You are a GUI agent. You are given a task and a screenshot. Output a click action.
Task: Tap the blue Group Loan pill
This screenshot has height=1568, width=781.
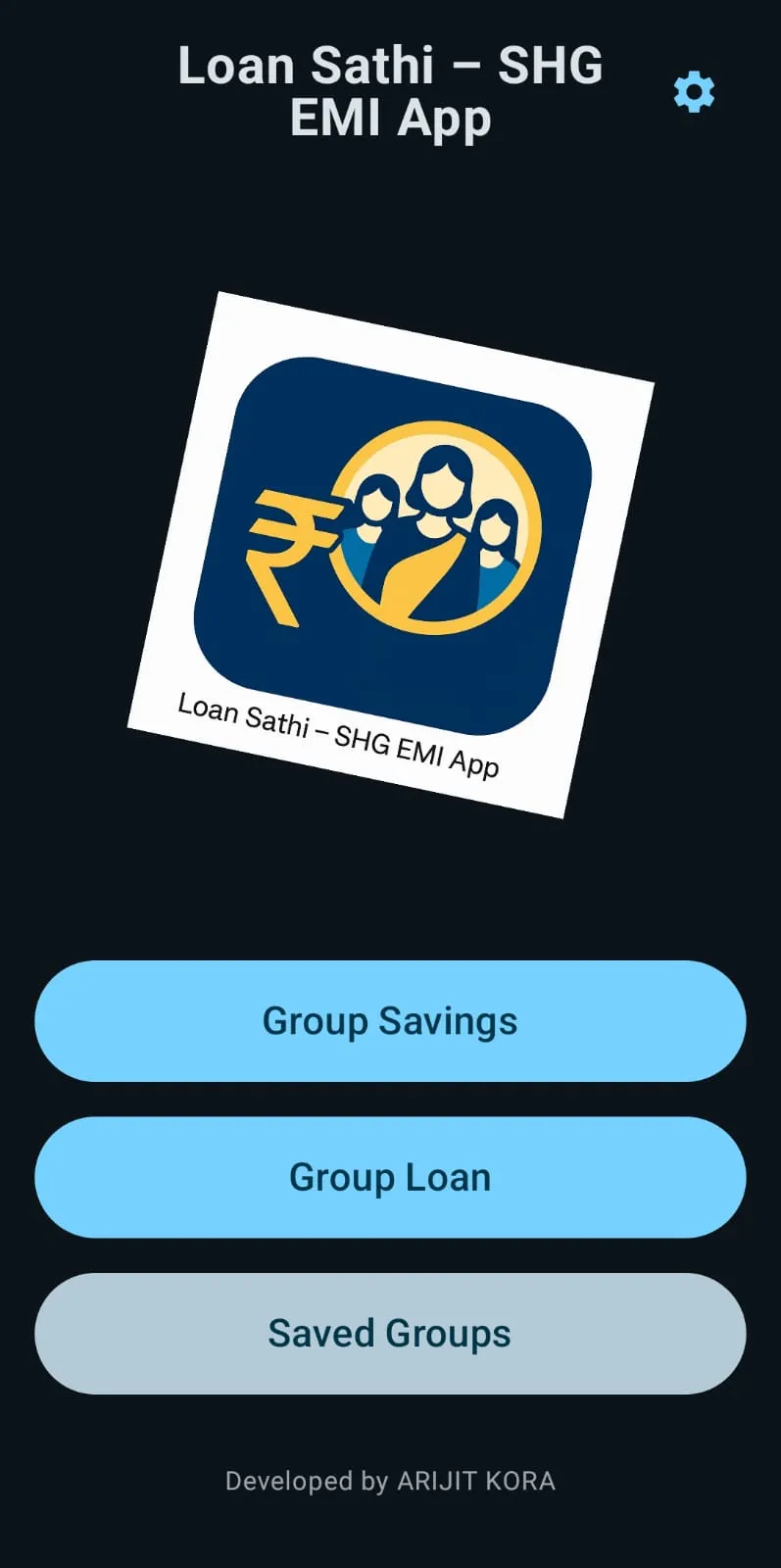click(390, 1178)
